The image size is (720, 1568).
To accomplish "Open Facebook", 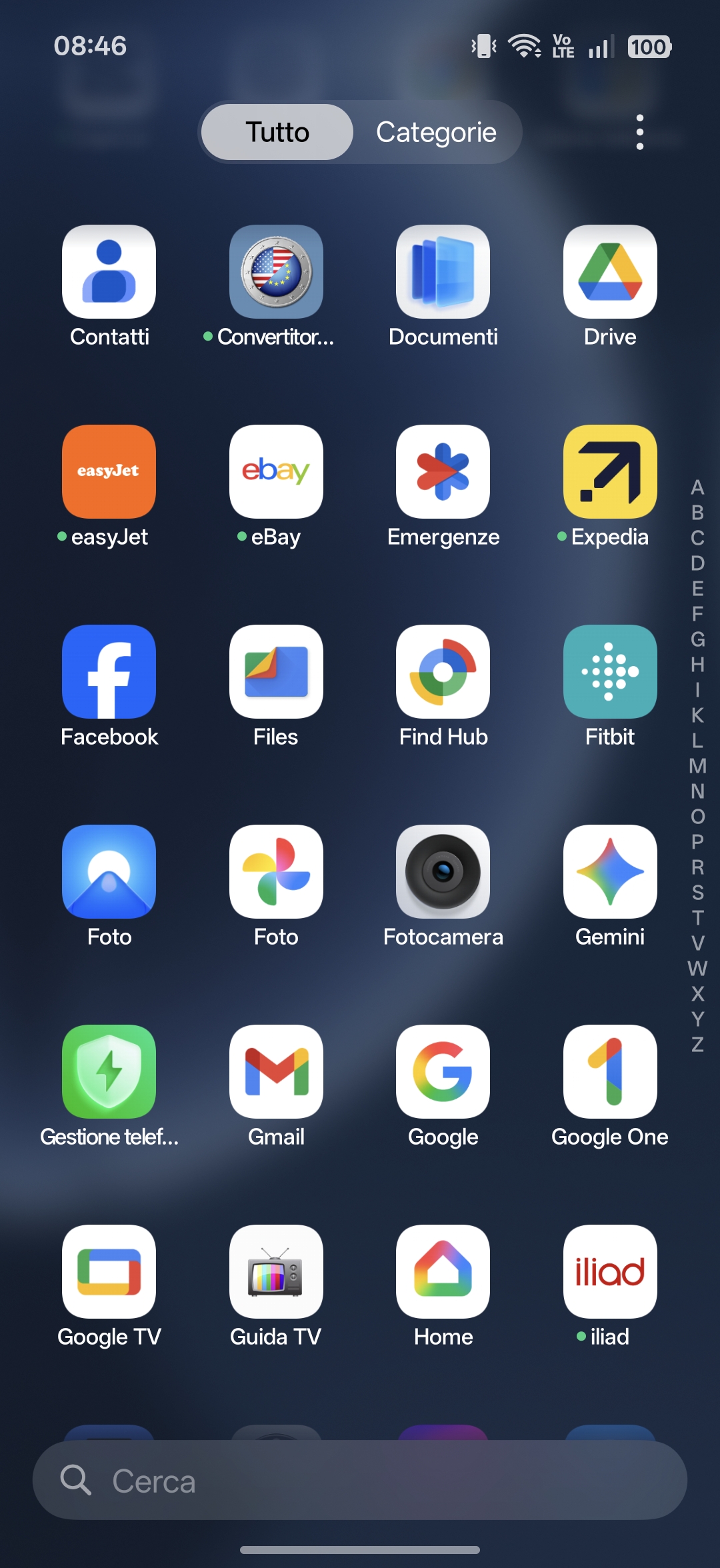I will click(109, 672).
